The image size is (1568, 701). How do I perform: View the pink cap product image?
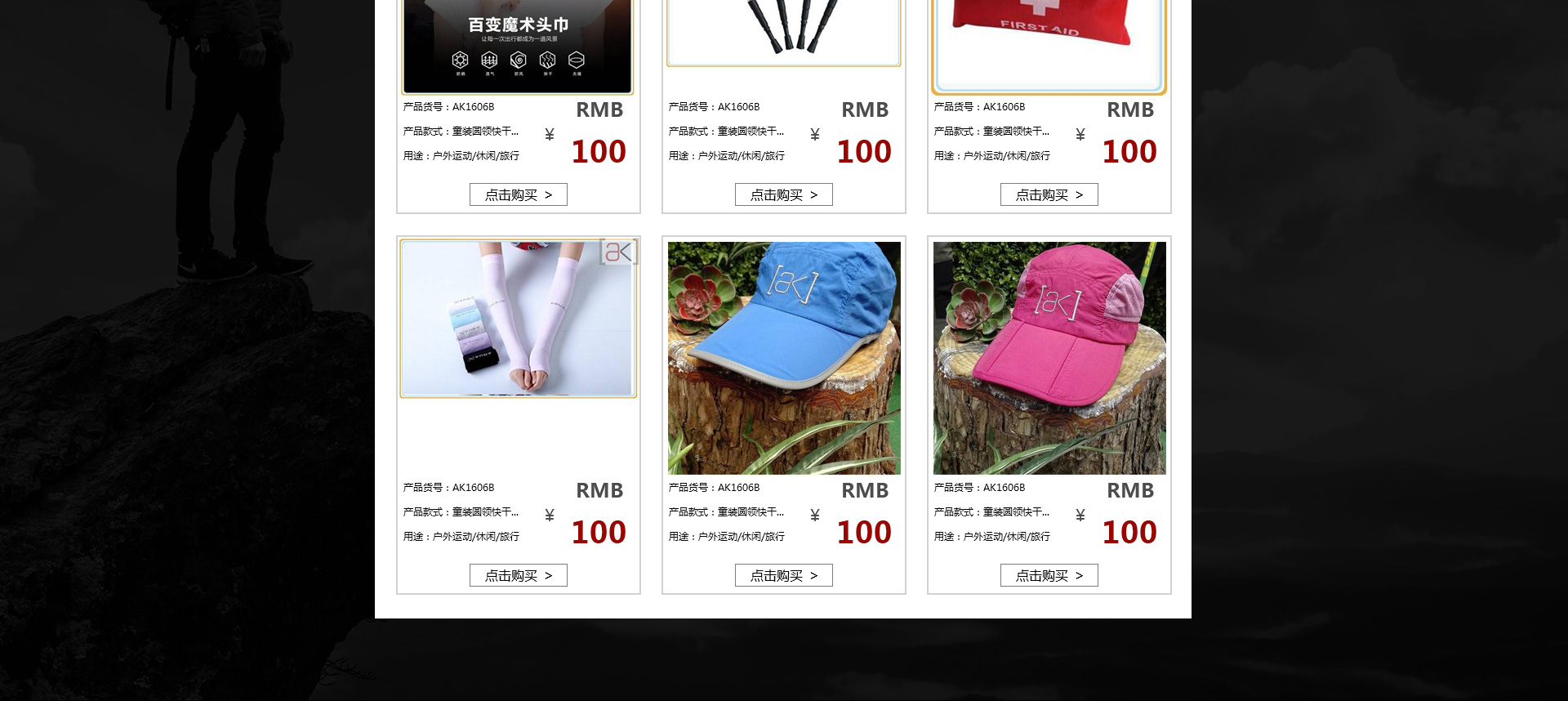coord(1049,358)
